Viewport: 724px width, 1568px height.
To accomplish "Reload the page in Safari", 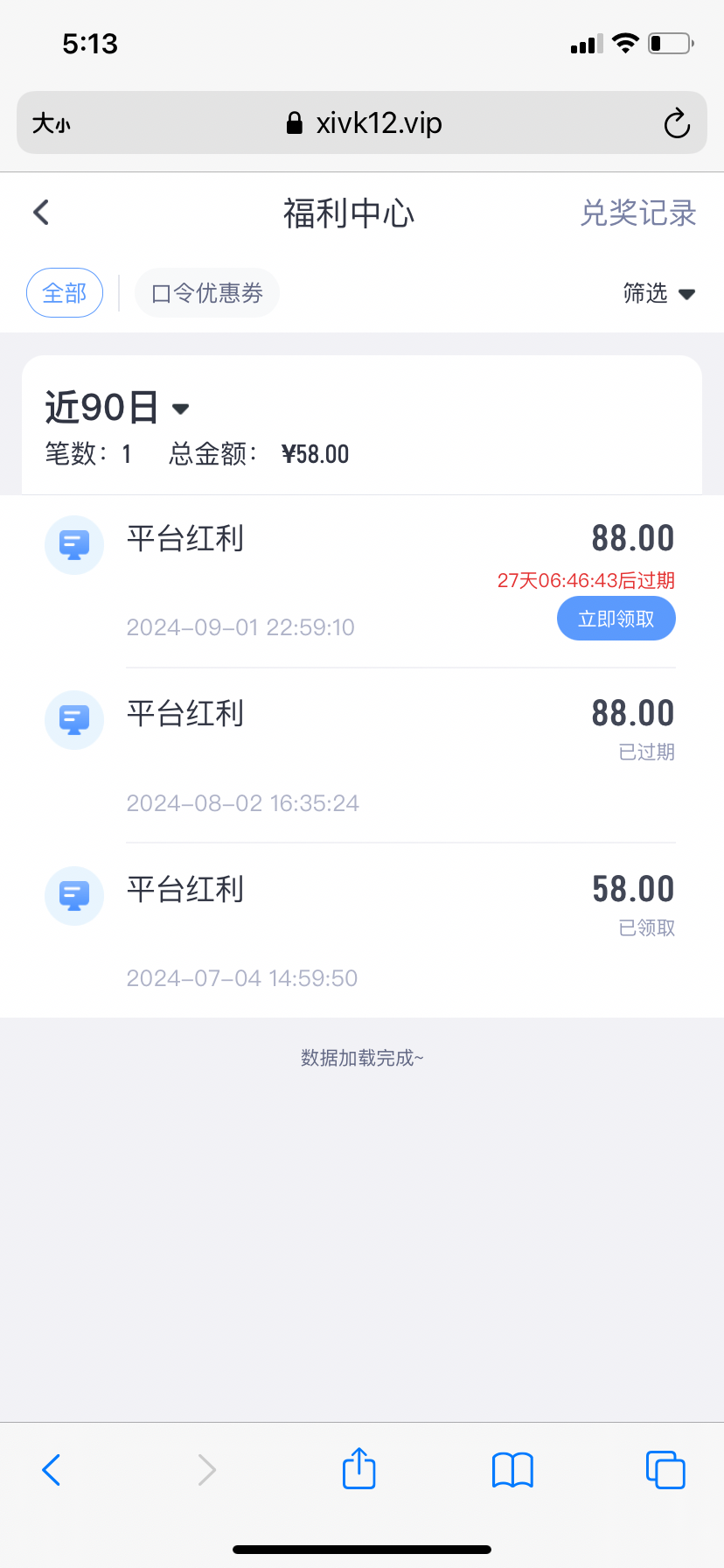I will [x=677, y=123].
